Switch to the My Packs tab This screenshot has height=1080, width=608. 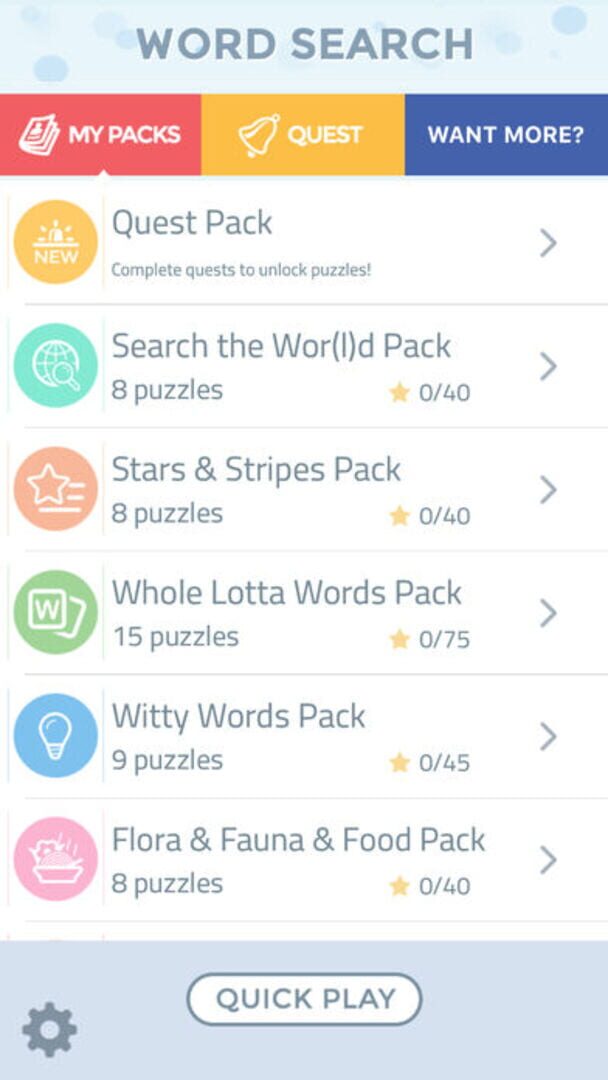(100, 135)
